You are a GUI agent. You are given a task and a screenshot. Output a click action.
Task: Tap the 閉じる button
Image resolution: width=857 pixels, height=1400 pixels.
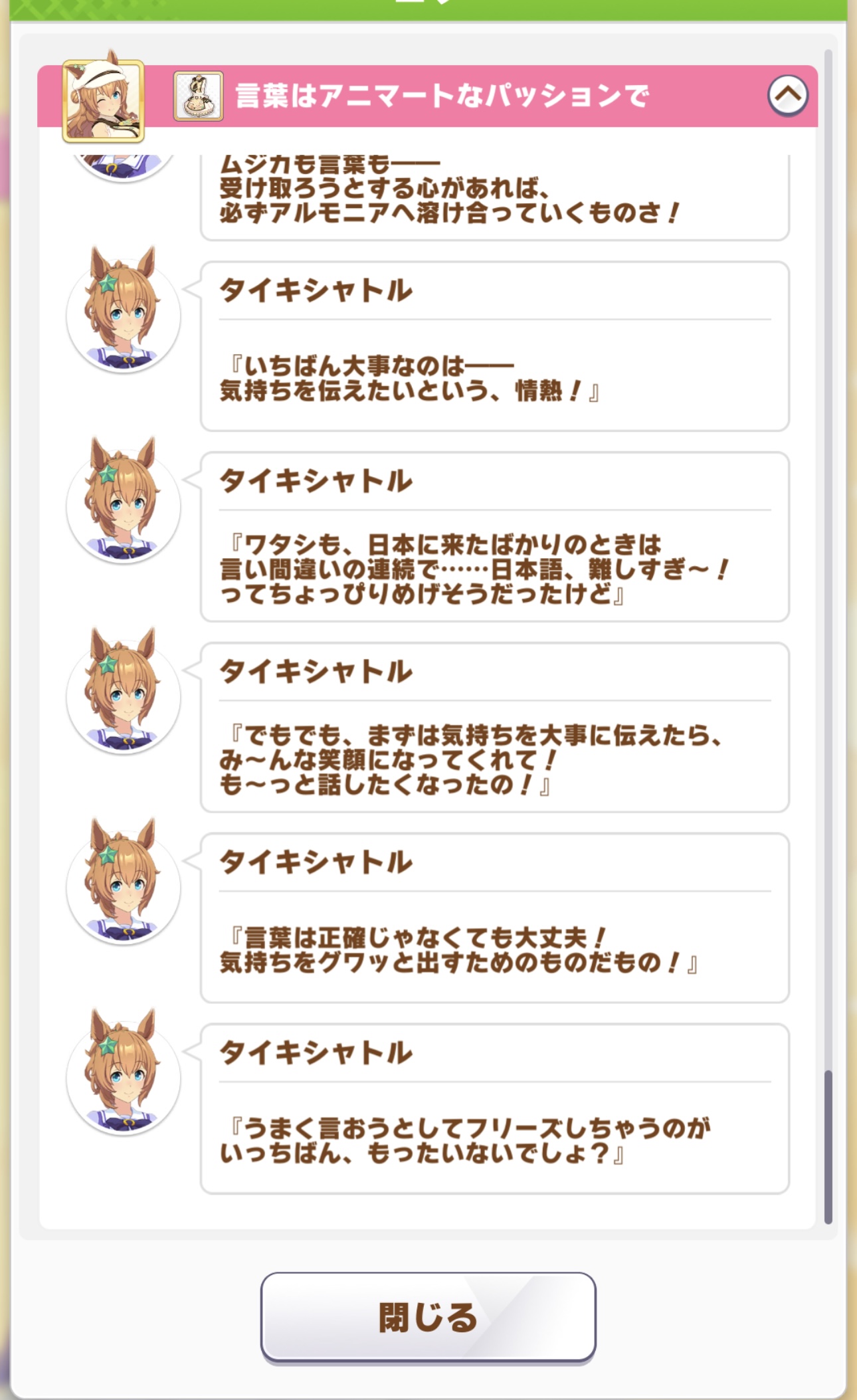pos(428,1317)
